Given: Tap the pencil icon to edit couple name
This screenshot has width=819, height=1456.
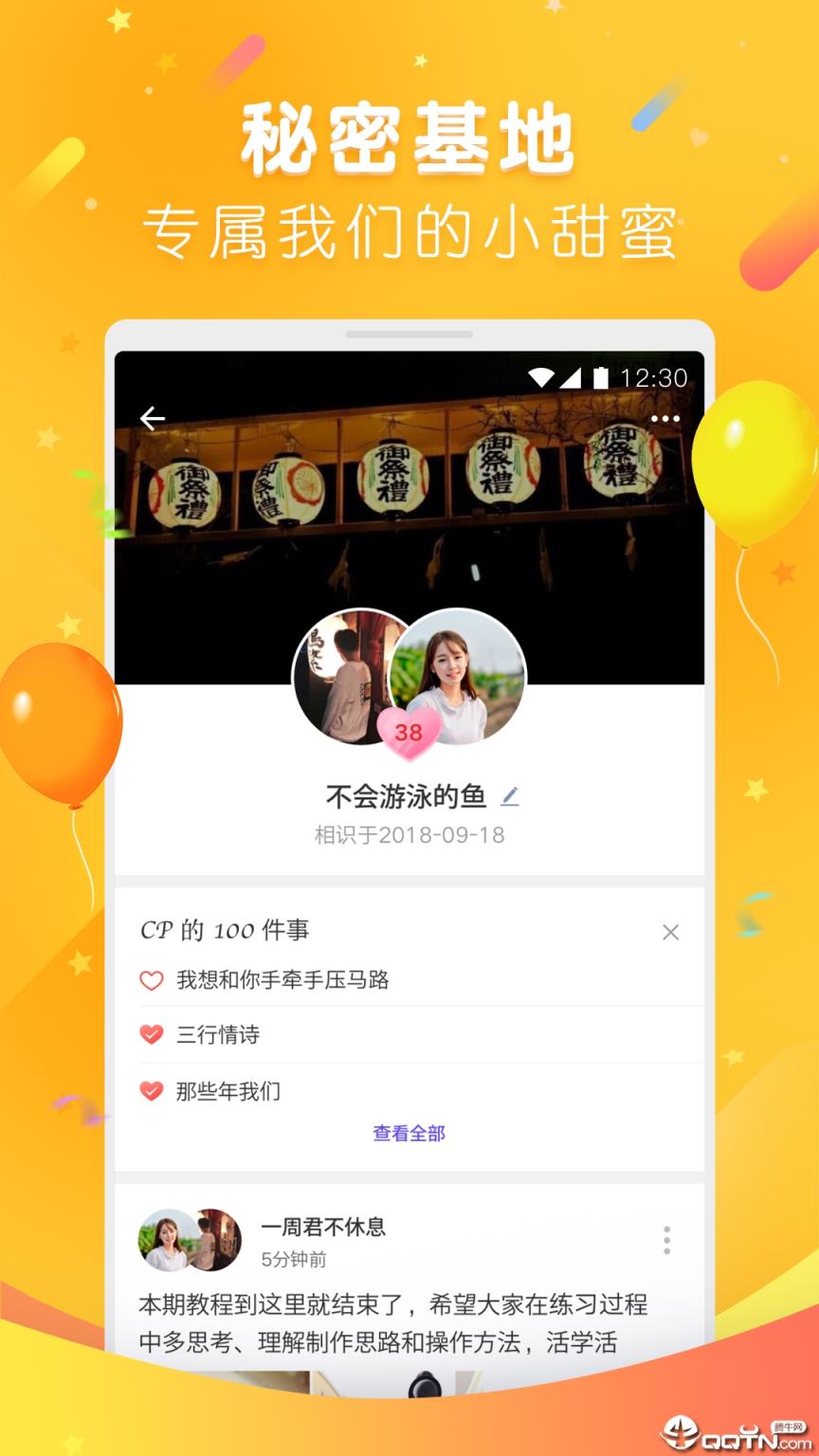Looking at the screenshot, I should click(x=511, y=798).
